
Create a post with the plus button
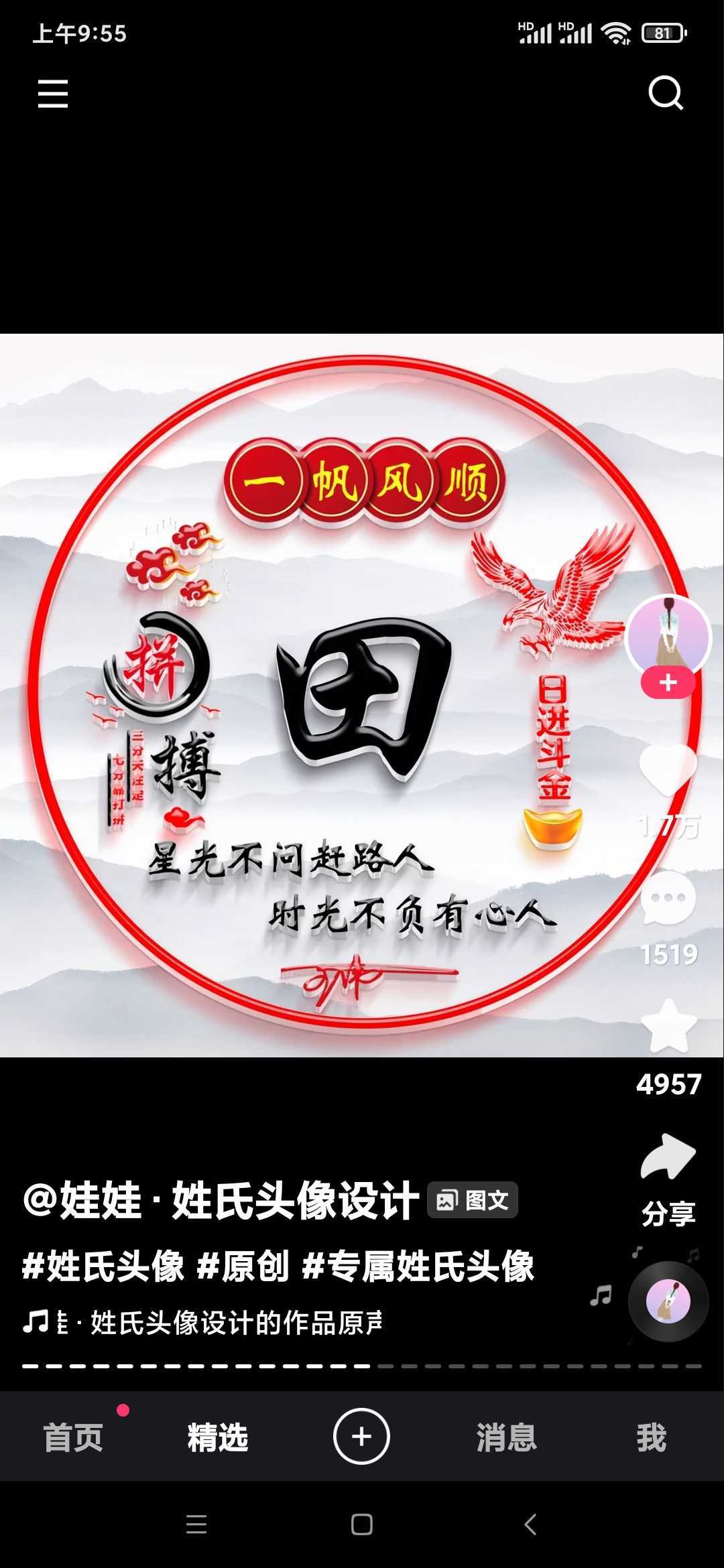361,1437
